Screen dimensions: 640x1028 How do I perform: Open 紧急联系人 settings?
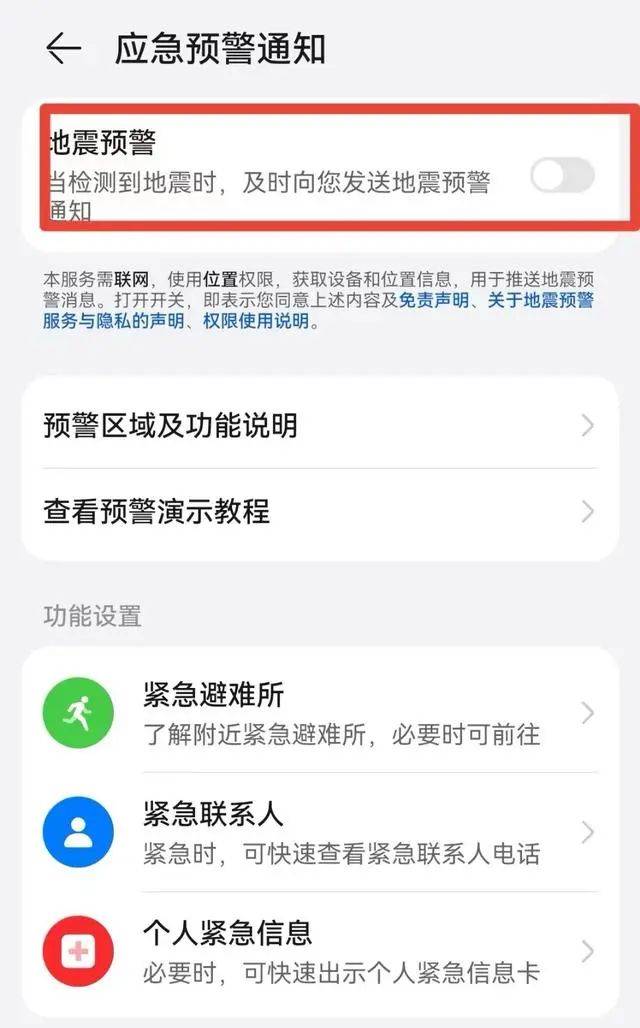tap(318, 832)
